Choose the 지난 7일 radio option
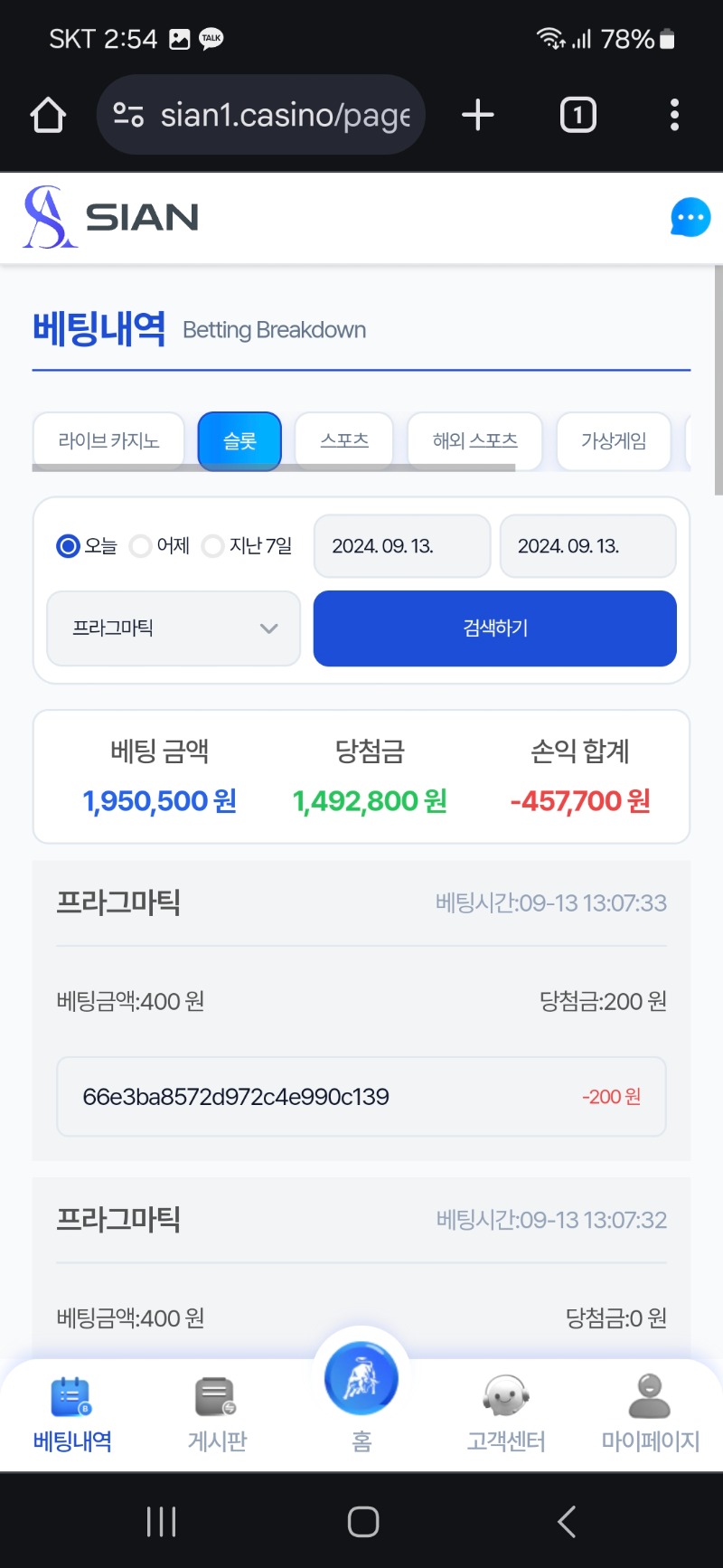 (248, 546)
